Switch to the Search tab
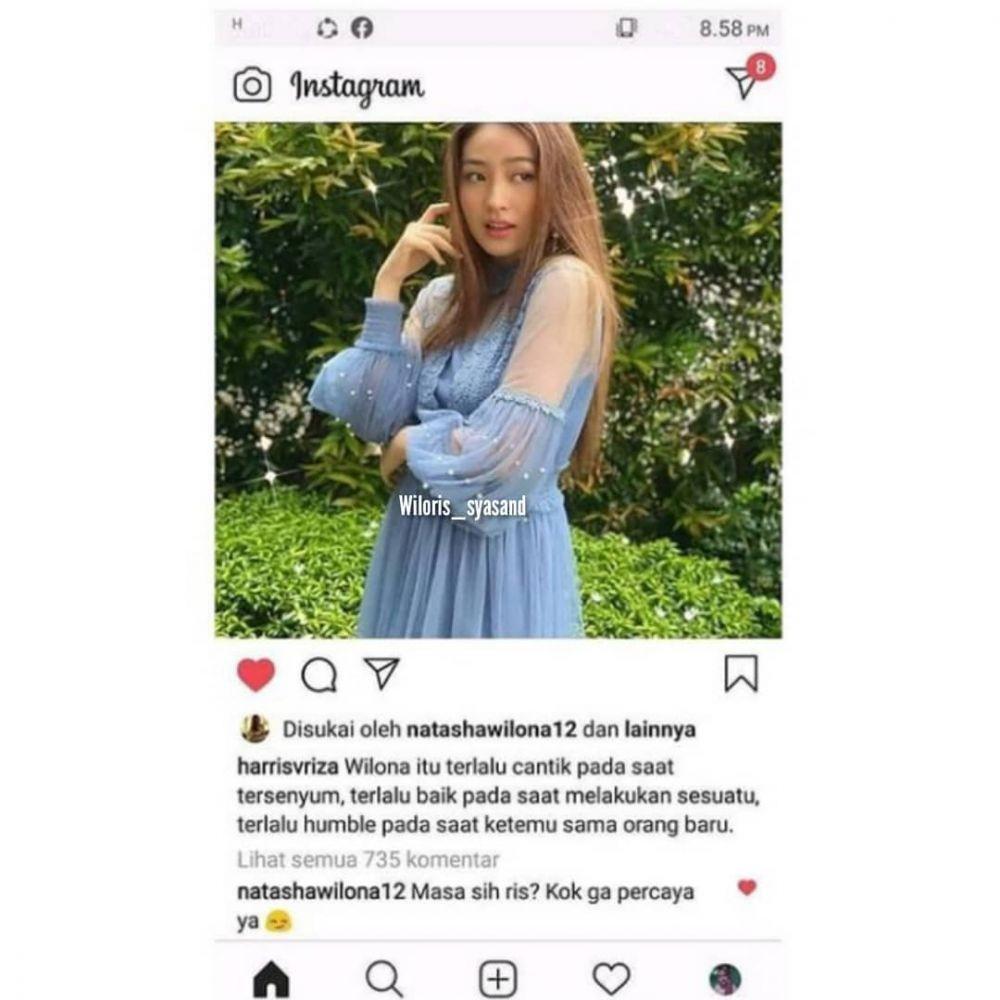 384,979
